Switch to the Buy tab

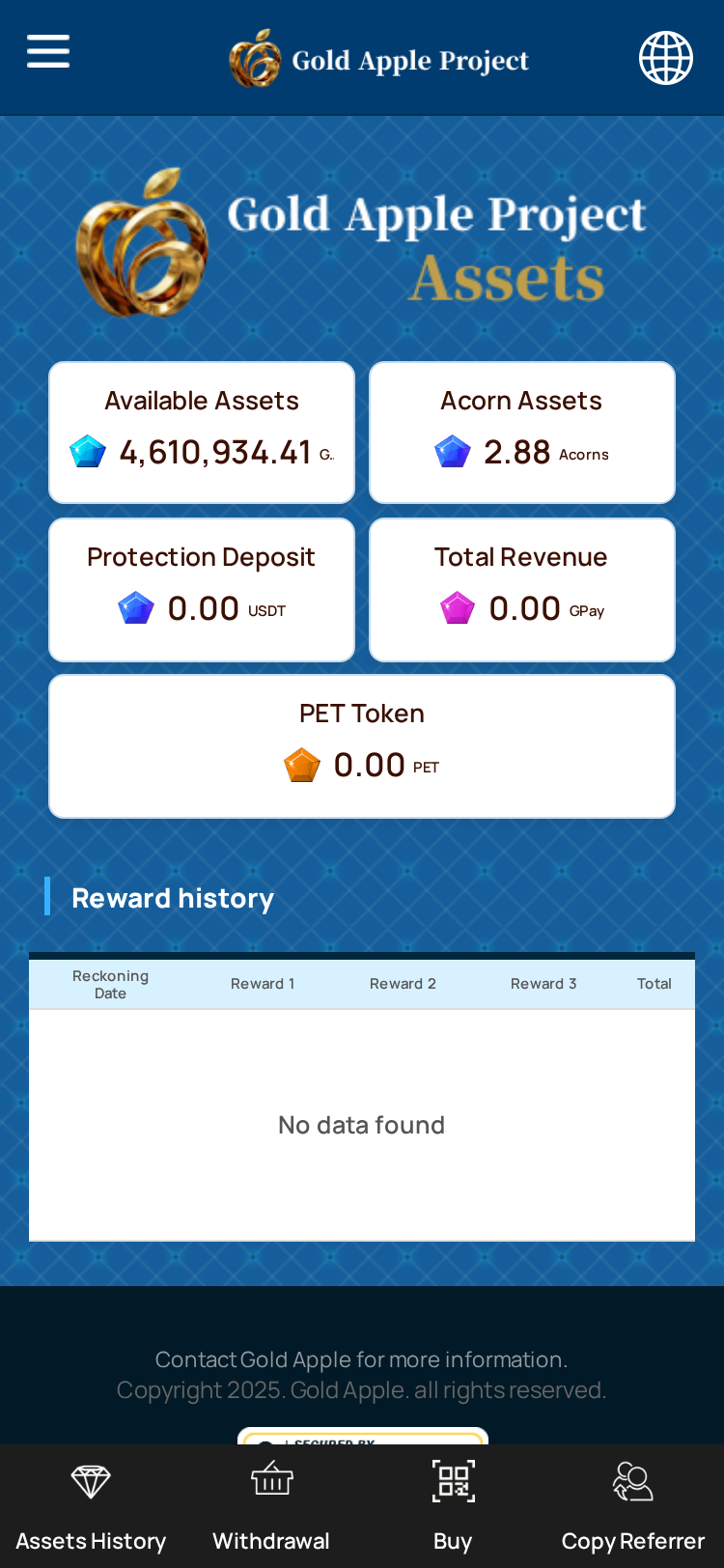453,1506
